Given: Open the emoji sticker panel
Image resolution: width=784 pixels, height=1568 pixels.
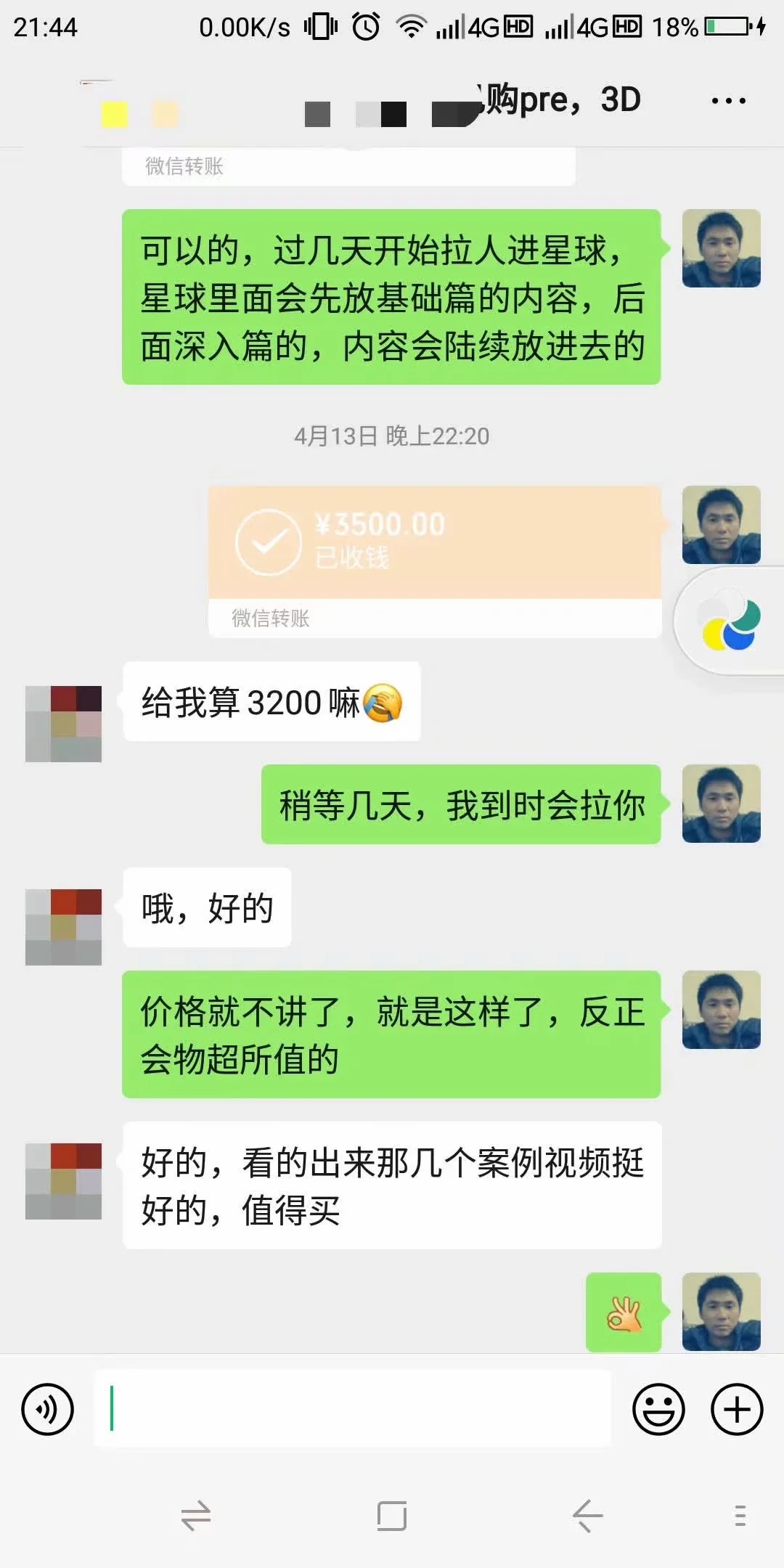Looking at the screenshot, I should (x=658, y=1410).
